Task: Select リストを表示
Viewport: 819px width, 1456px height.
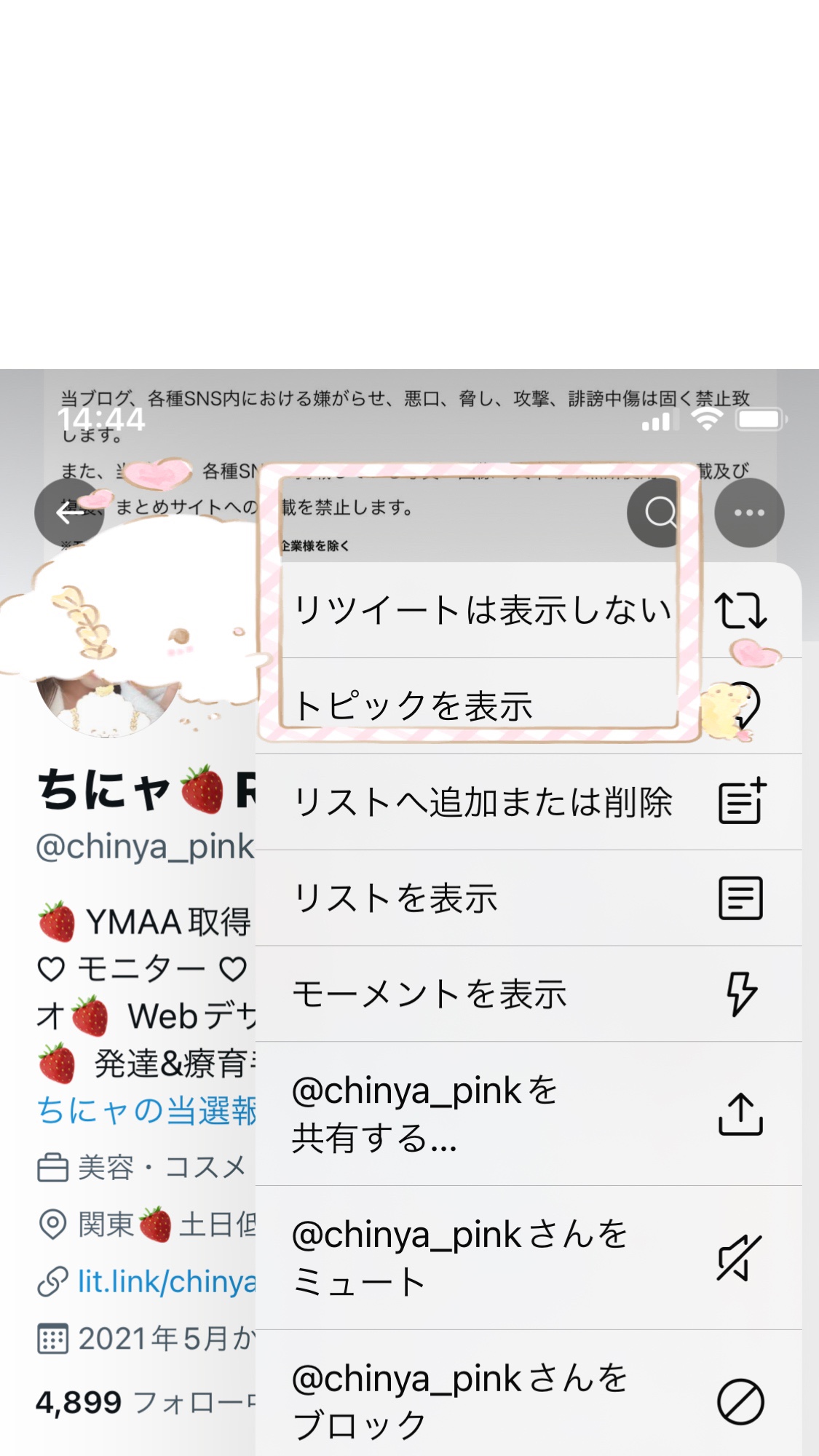Action: [x=529, y=898]
